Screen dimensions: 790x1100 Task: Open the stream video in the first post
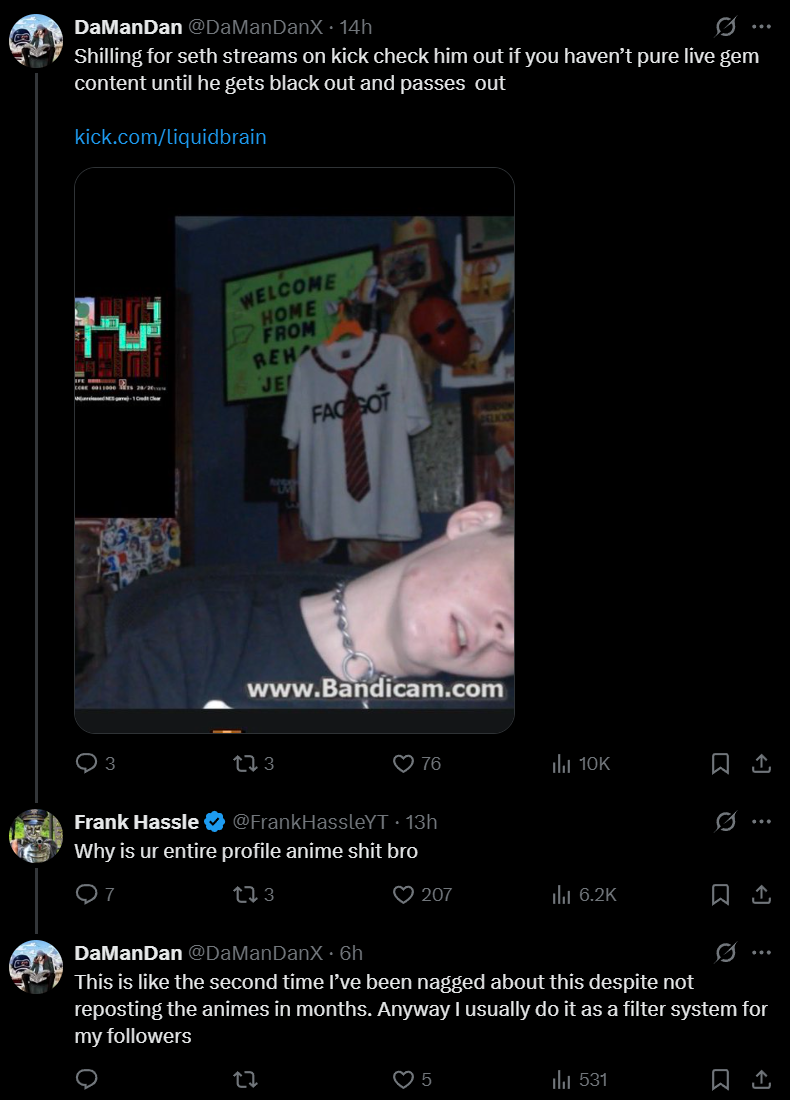(294, 450)
